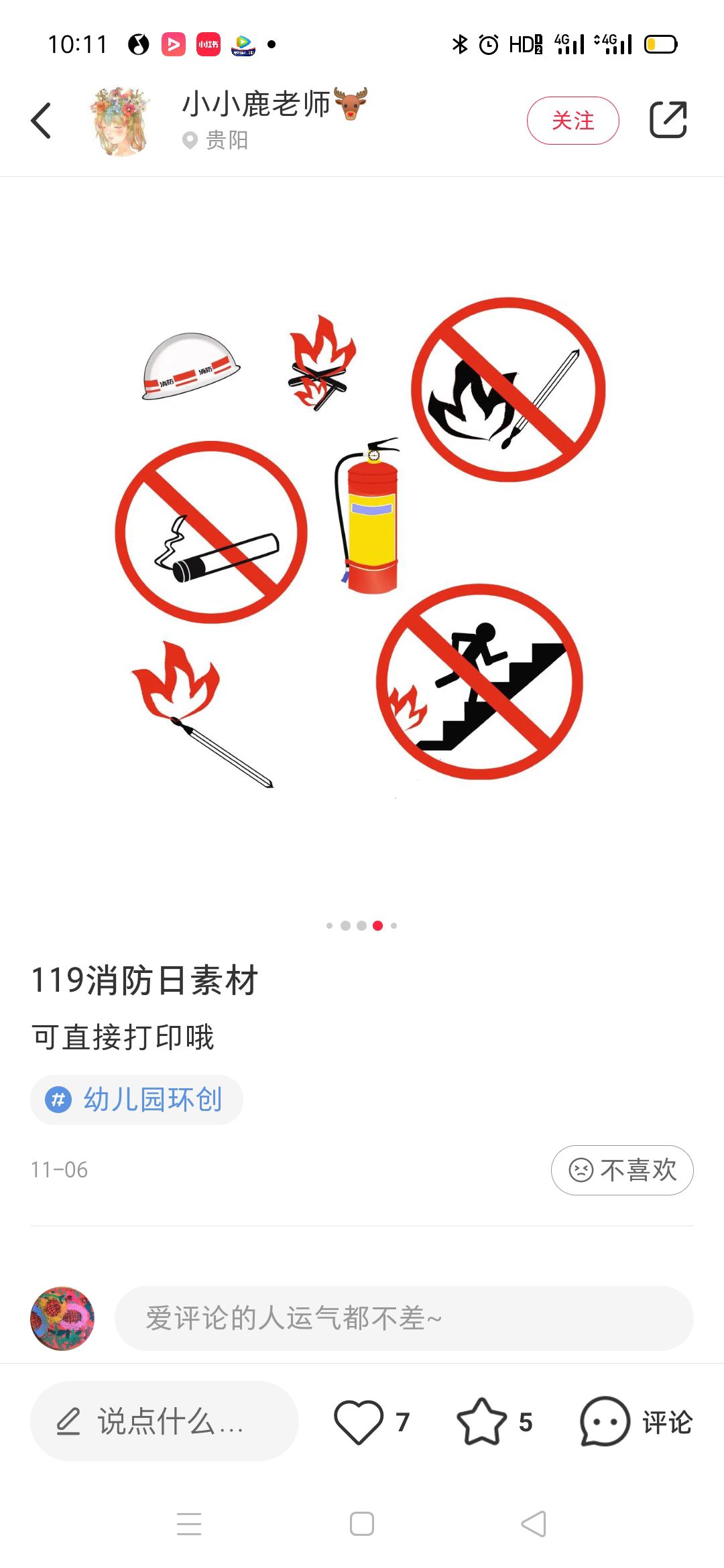Open recent apps from the navigation bar
724x1568 pixels.
coord(189,1524)
